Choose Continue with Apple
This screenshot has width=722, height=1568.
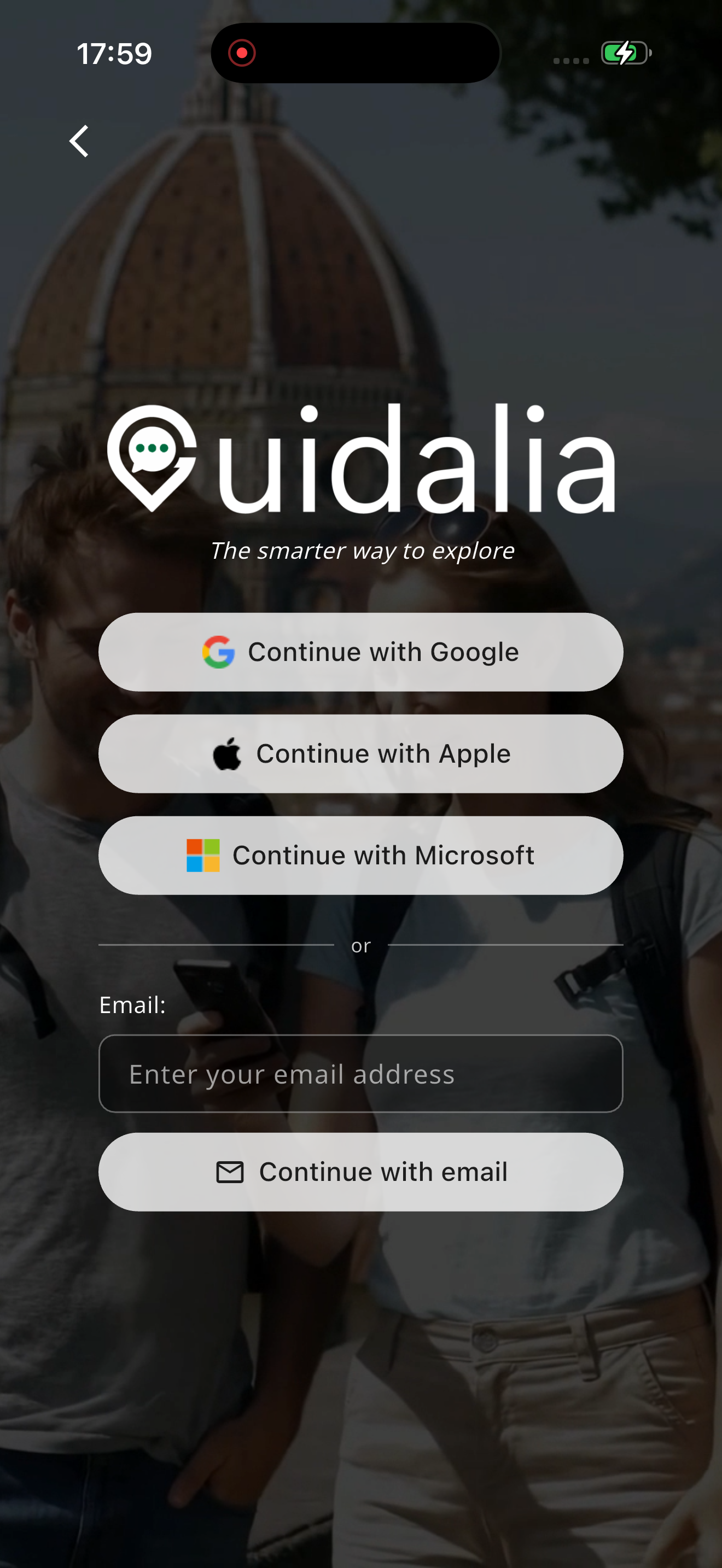coord(360,753)
